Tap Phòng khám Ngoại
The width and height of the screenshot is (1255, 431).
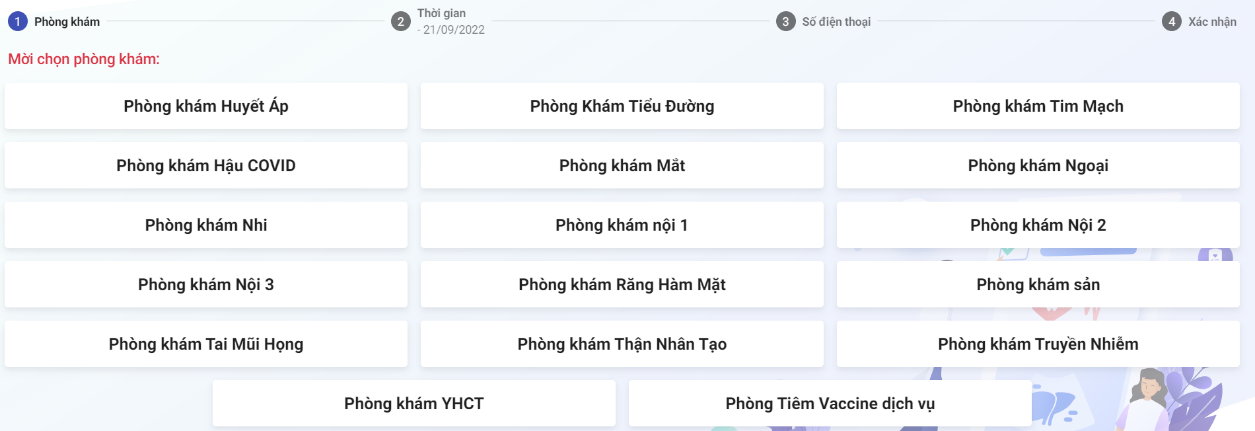coord(1038,166)
